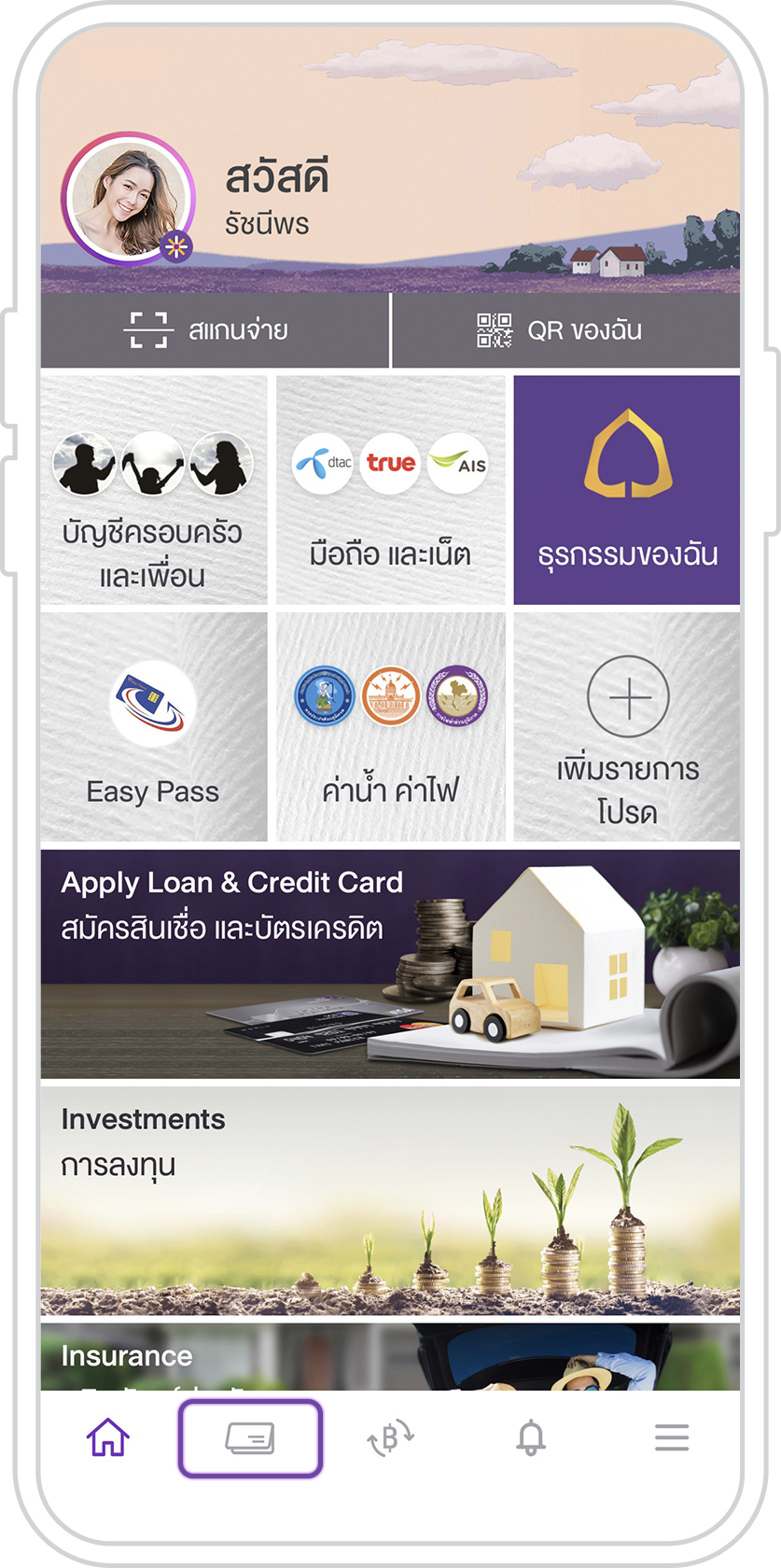Viewport: 781px width, 1568px height.
Task: Open the Investments การลงทุน banner
Action: pos(390,1200)
